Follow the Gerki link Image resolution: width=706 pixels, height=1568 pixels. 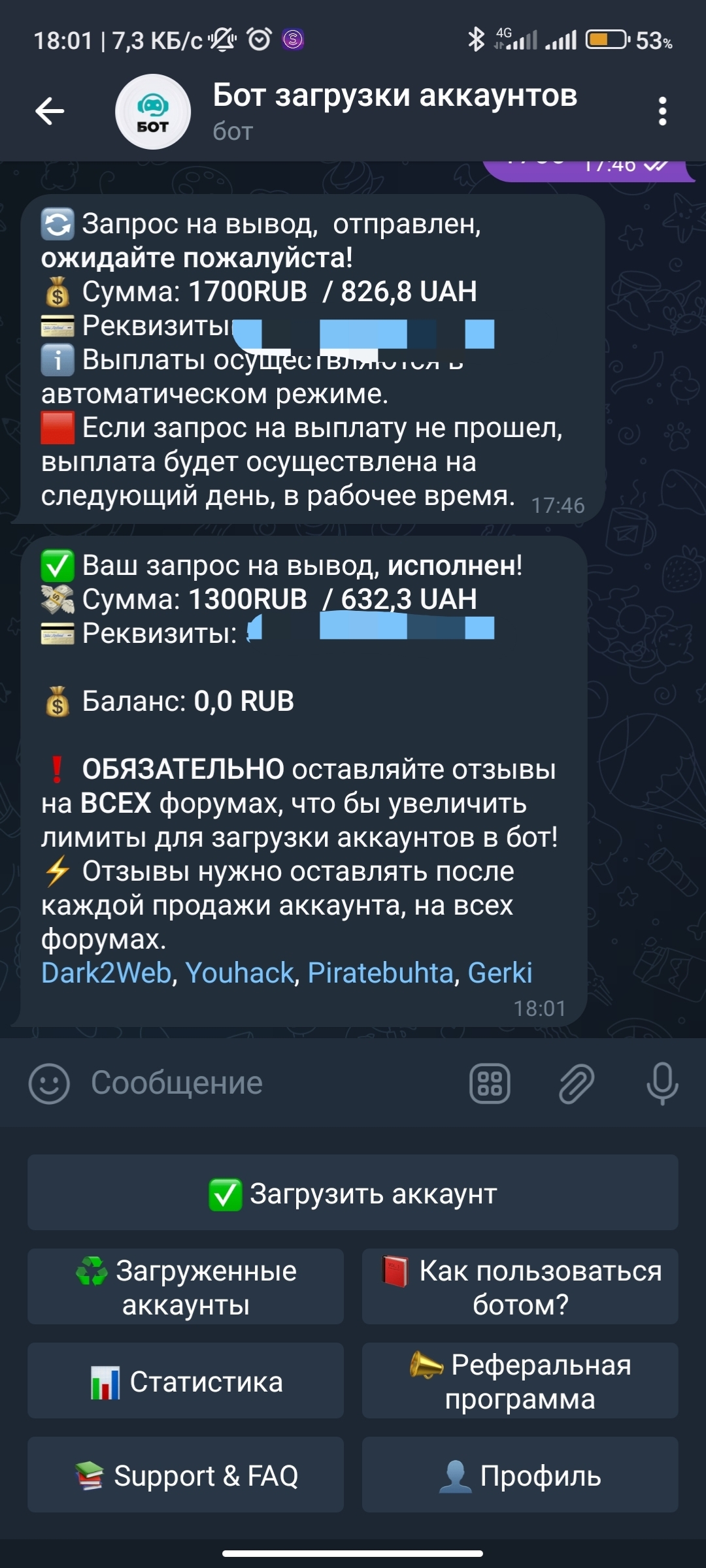point(500,973)
